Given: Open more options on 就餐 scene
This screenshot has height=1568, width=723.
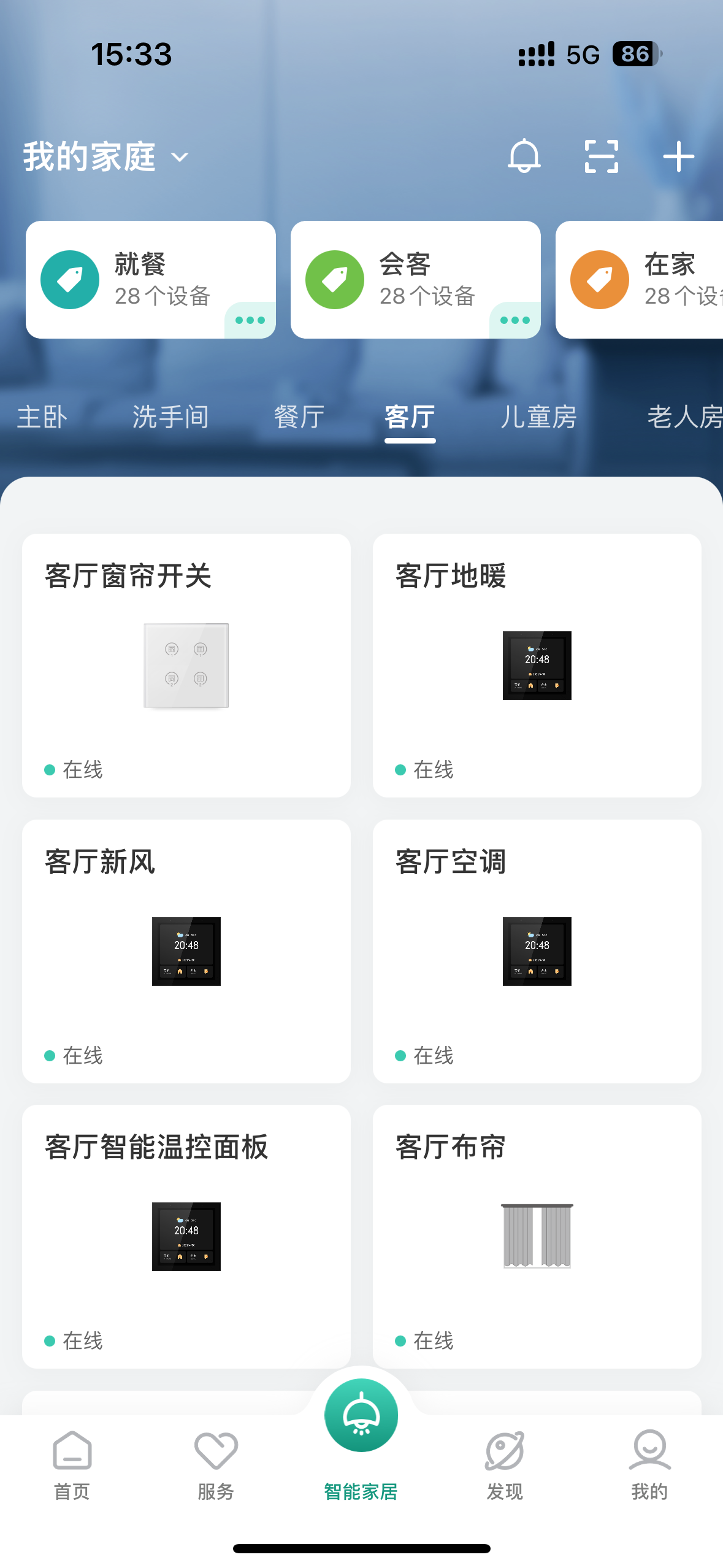Looking at the screenshot, I should (250, 320).
